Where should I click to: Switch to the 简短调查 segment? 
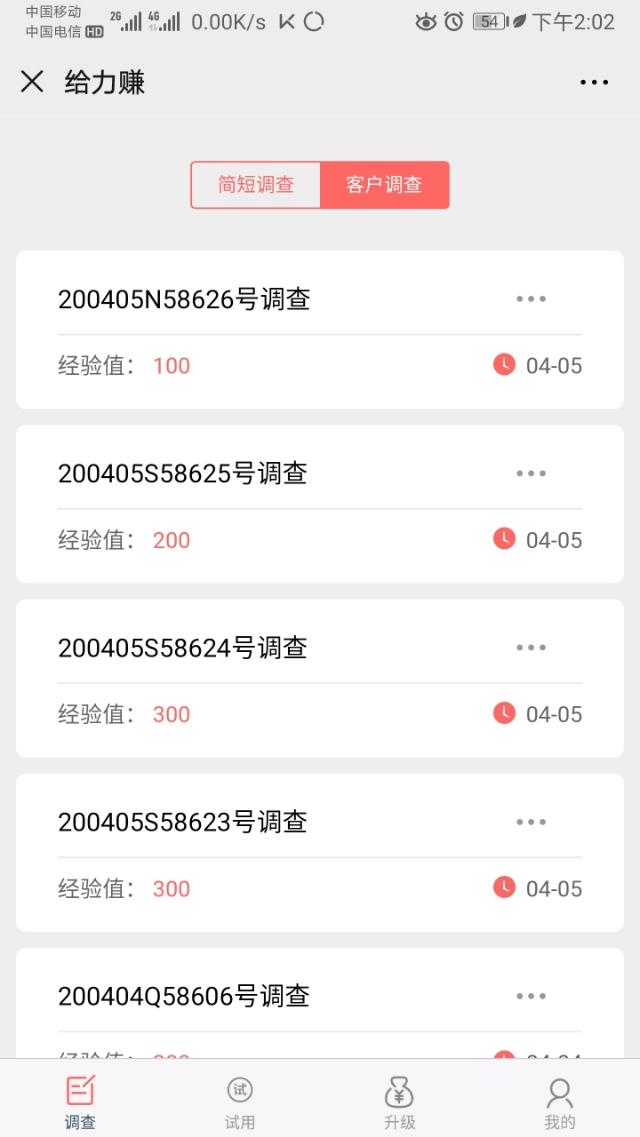coord(256,185)
